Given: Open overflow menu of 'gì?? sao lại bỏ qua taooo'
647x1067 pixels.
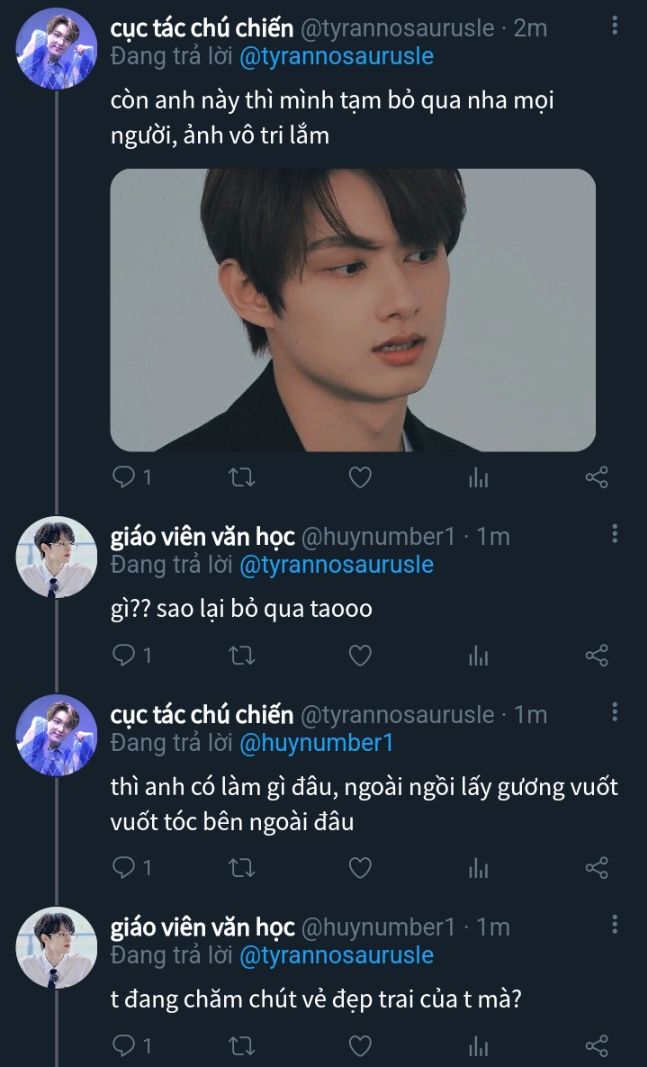Looking at the screenshot, I should [615, 535].
